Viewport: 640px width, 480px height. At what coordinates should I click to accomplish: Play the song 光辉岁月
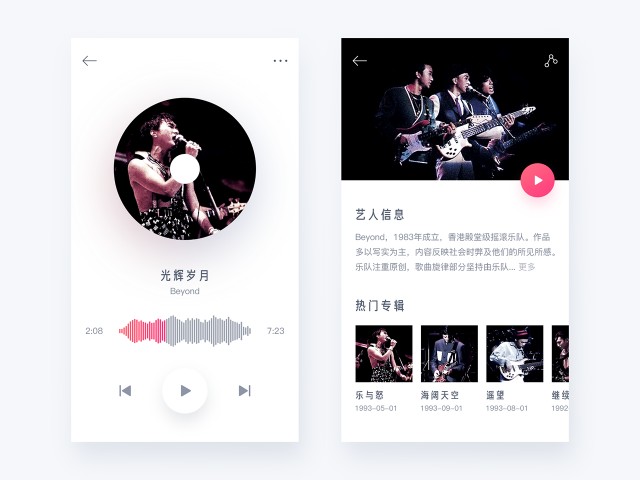tap(185, 391)
